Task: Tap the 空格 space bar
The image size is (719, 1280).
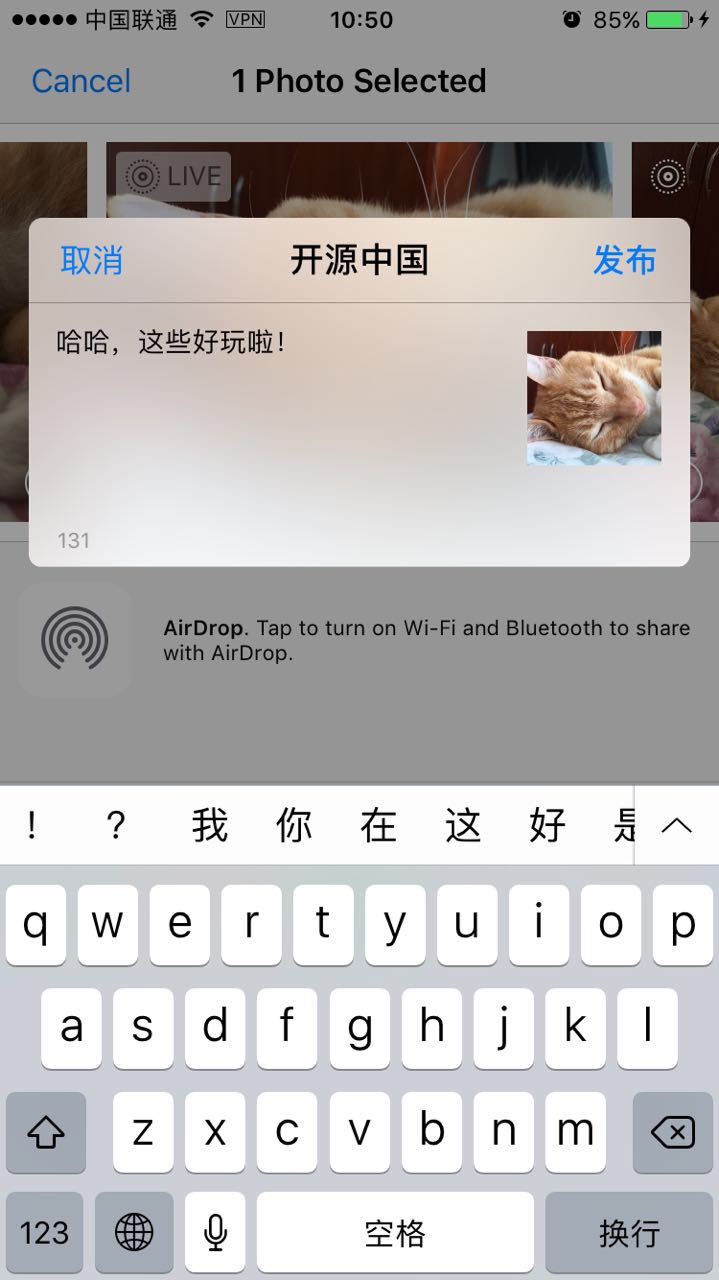Action: [395, 1233]
